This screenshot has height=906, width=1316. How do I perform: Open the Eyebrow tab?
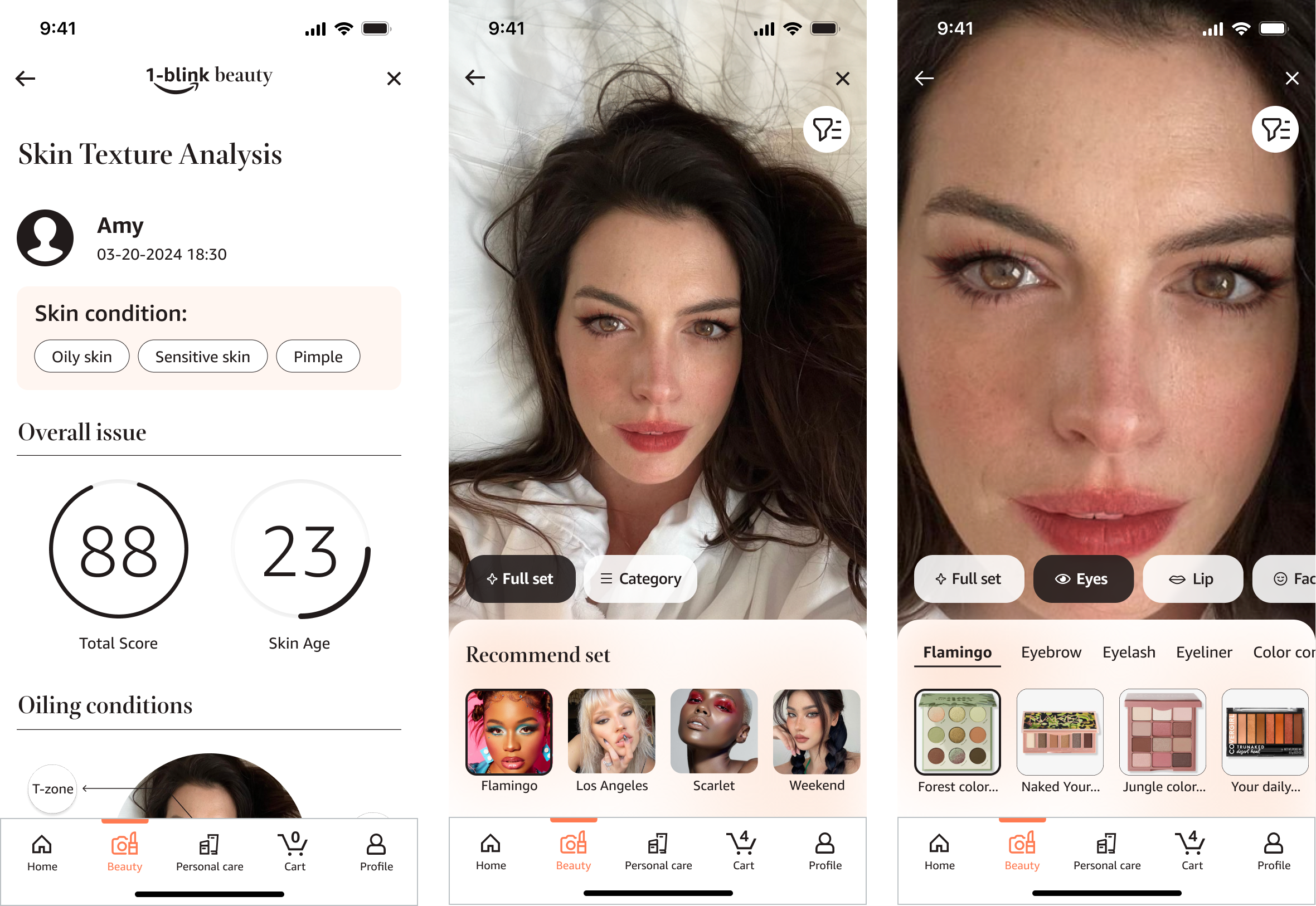tap(1050, 652)
